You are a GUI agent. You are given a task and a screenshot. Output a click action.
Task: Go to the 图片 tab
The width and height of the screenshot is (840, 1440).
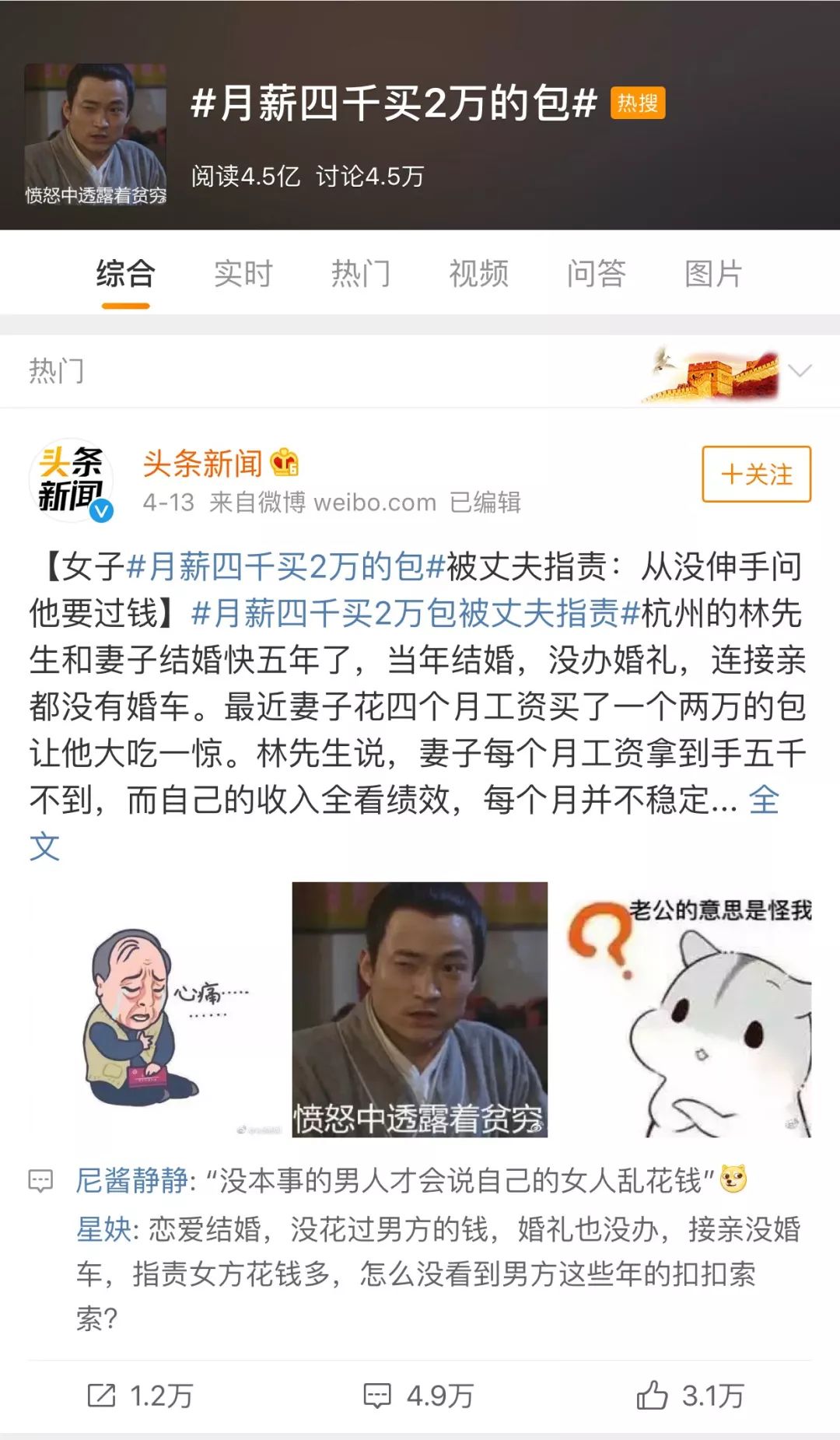click(713, 274)
